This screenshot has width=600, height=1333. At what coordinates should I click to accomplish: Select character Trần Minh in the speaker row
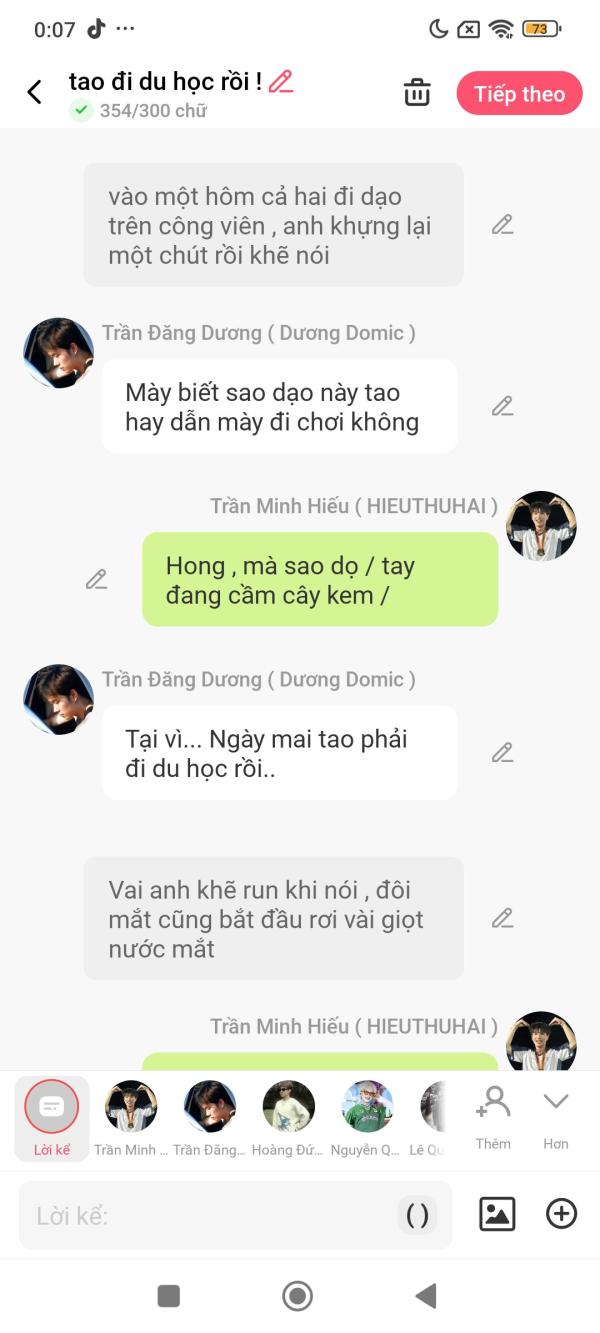coord(131,1118)
